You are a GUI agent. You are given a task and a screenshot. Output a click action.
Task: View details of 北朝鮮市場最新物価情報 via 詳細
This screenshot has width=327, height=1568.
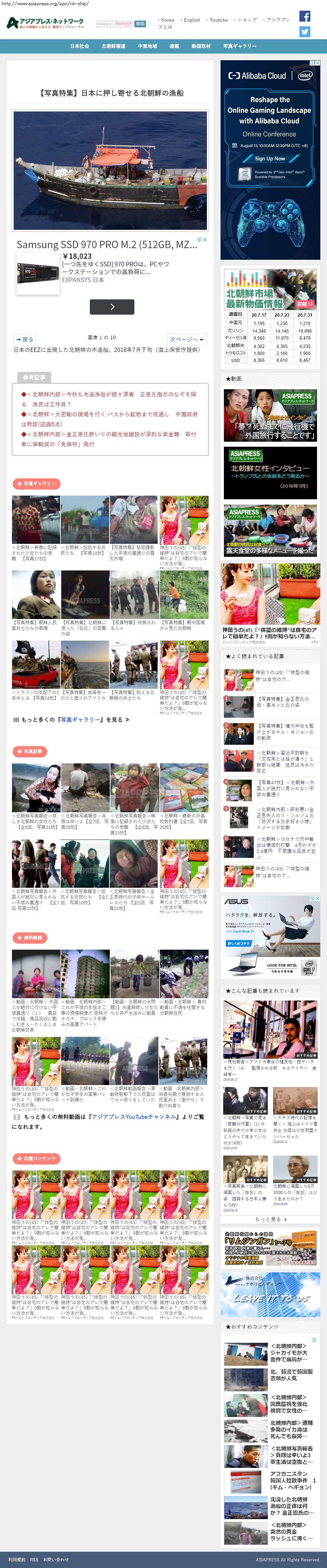(305, 304)
